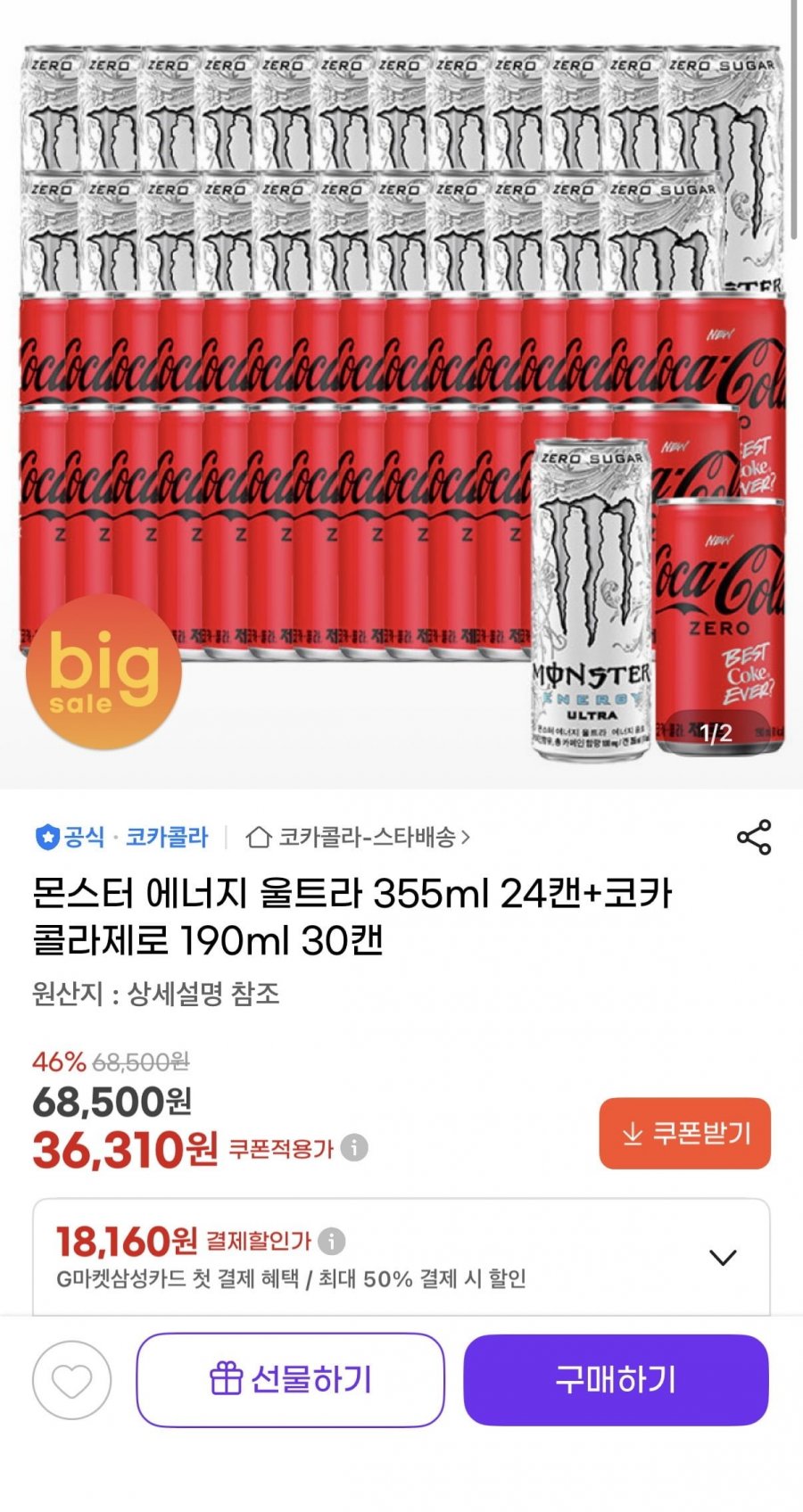Tap the 1/2 image page indicator

click(x=714, y=731)
